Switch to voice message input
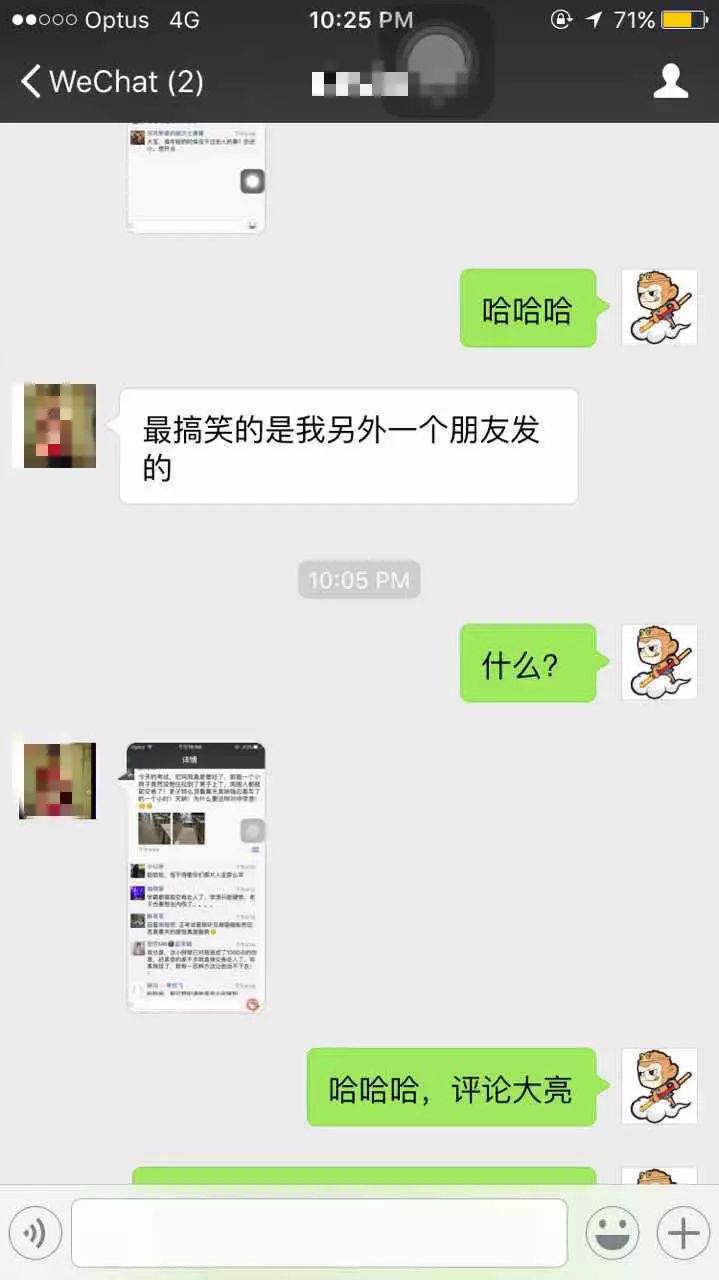This screenshot has width=719, height=1280. point(34,1234)
